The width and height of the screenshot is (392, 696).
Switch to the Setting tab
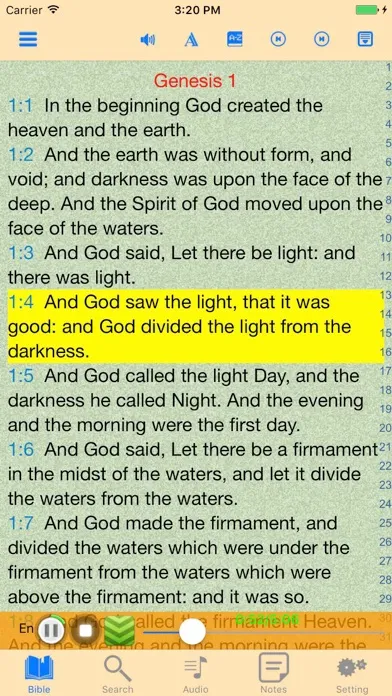tap(352, 674)
